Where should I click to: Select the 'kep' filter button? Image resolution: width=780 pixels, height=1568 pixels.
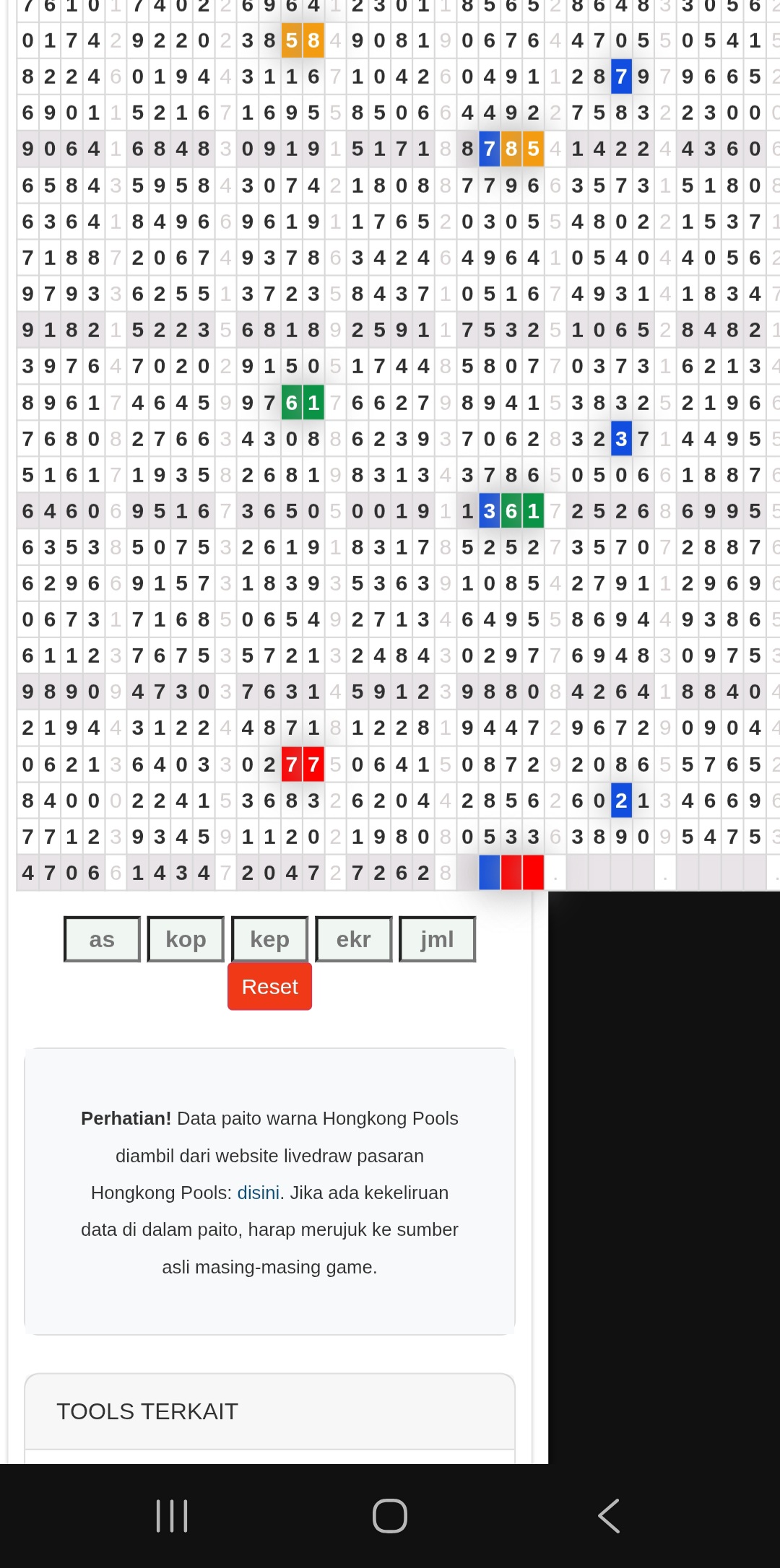tap(269, 939)
